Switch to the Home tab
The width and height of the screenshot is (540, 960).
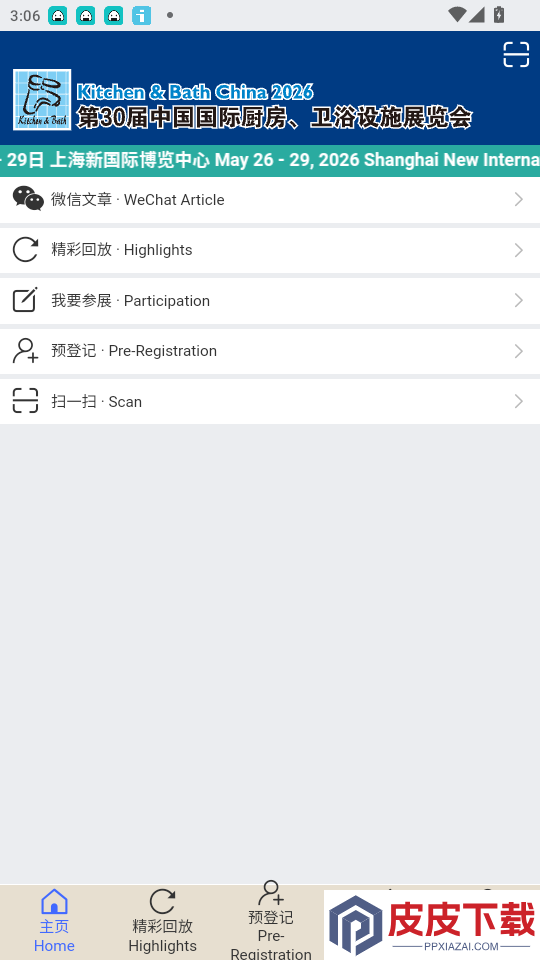[x=54, y=921]
